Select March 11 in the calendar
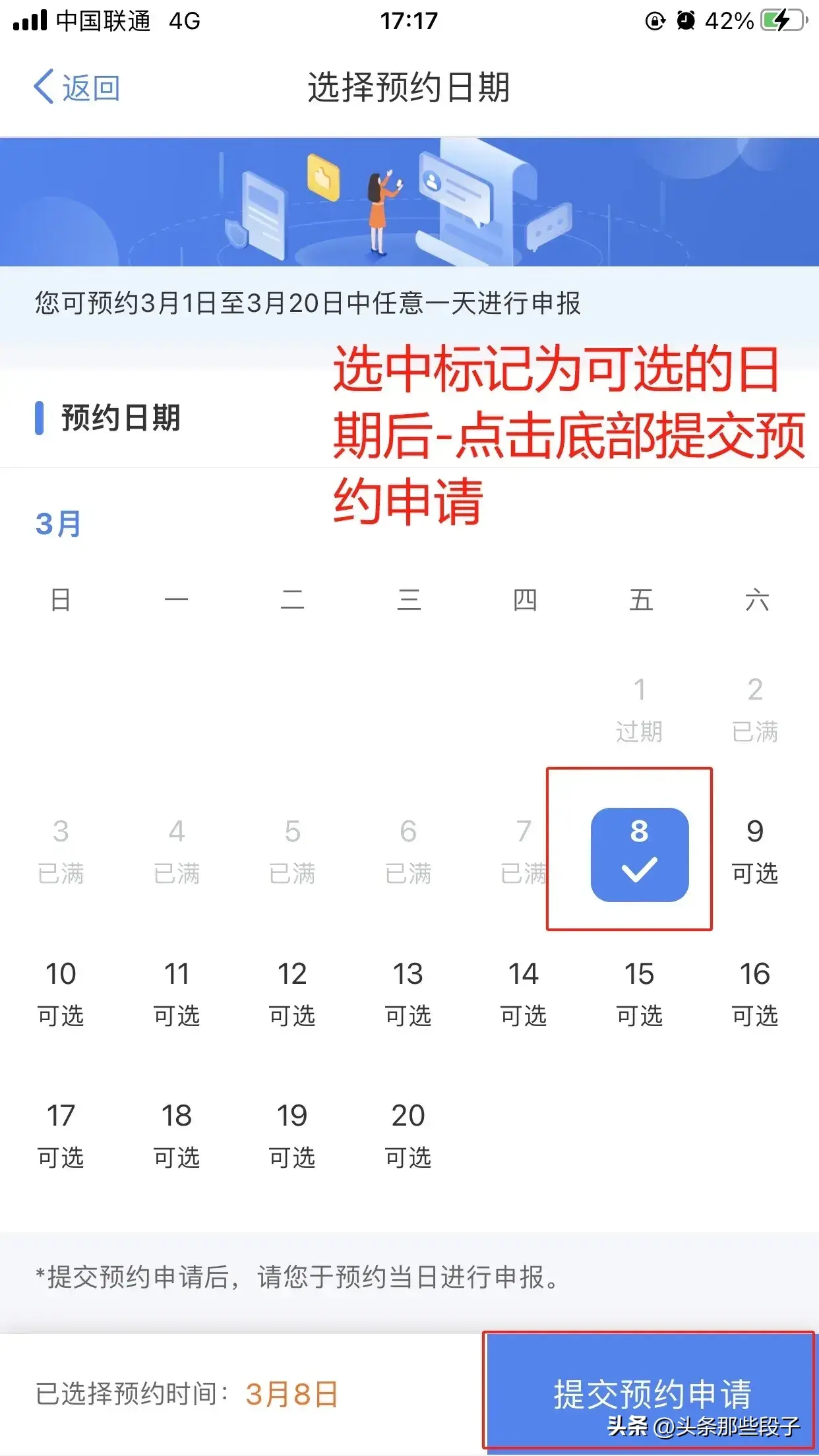This screenshot has width=819, height=1456. (x=176, y=994)
